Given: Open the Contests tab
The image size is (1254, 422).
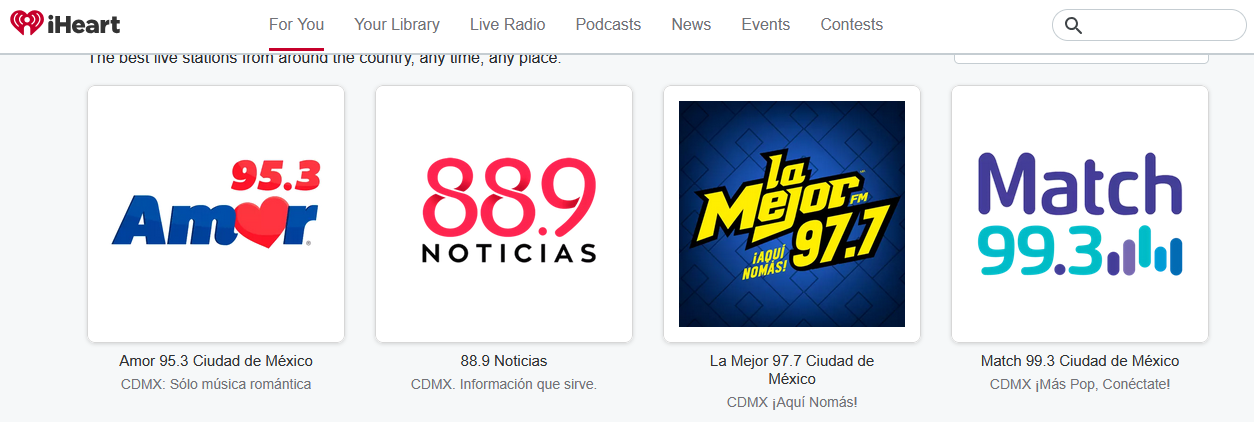Looking at the screenshot, I should click(851, 25).
